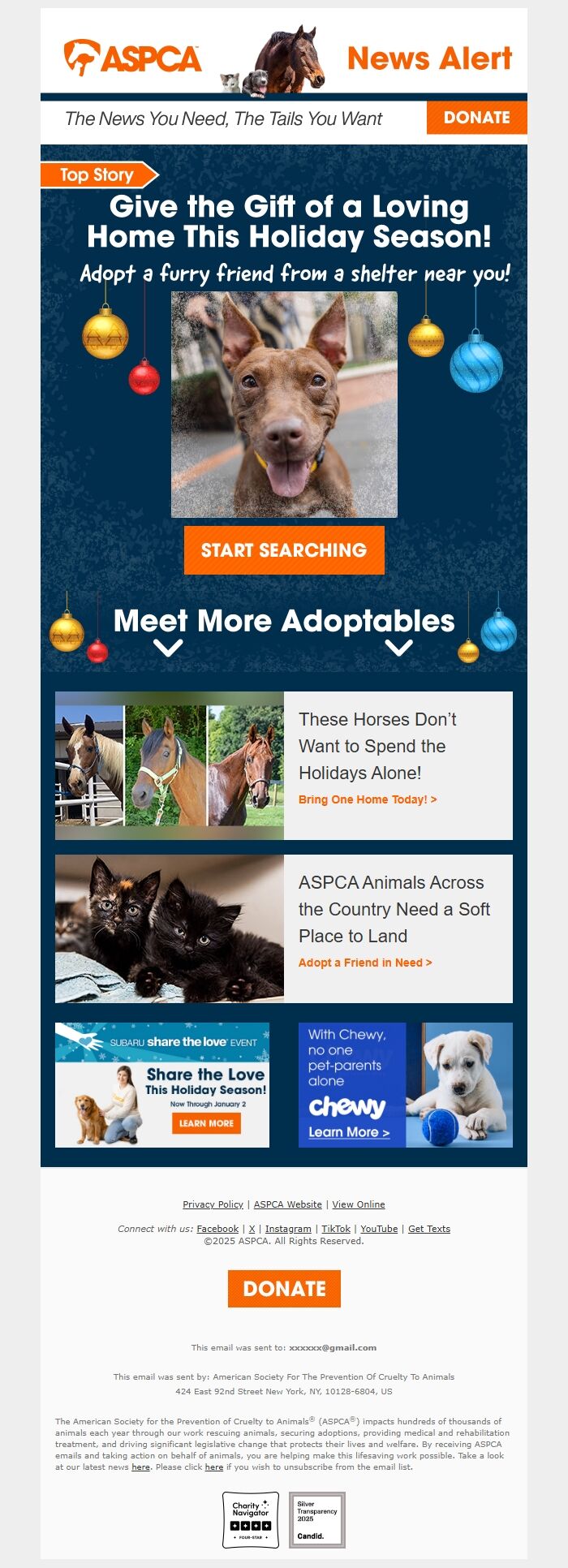Open the Facebook link
The width and height of the screenshot is (568, 1568).
[217, 1229]
